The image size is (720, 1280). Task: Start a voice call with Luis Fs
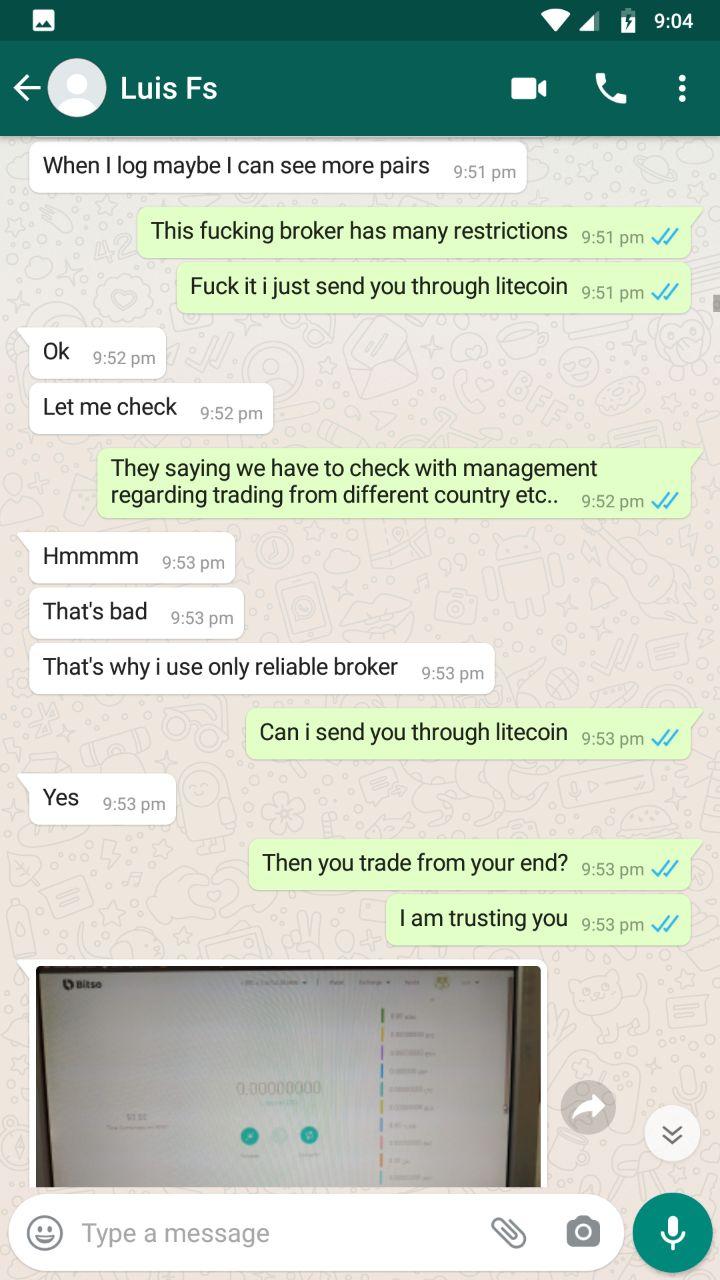(610, 88)
